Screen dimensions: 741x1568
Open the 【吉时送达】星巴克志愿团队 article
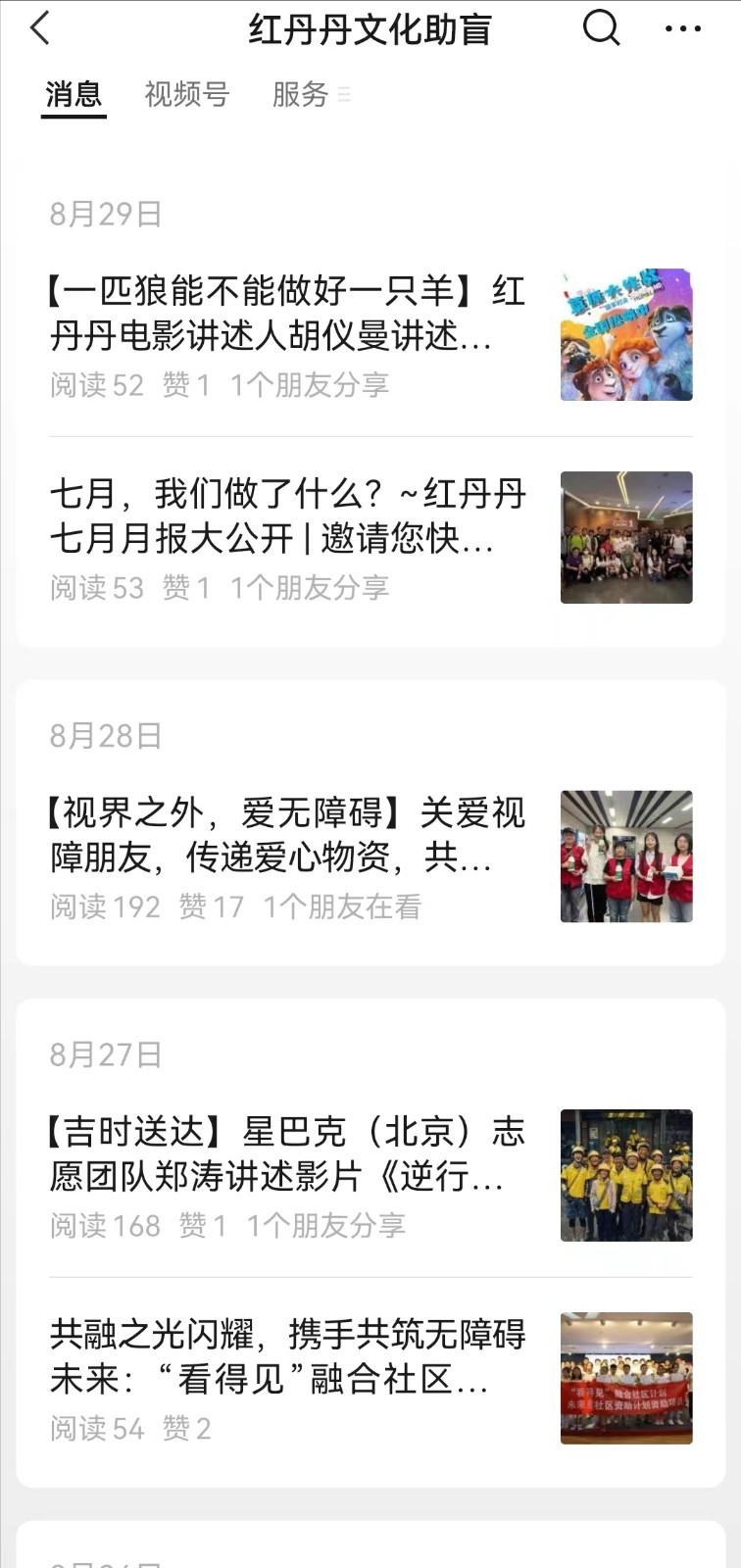(x=286, y=1154)
